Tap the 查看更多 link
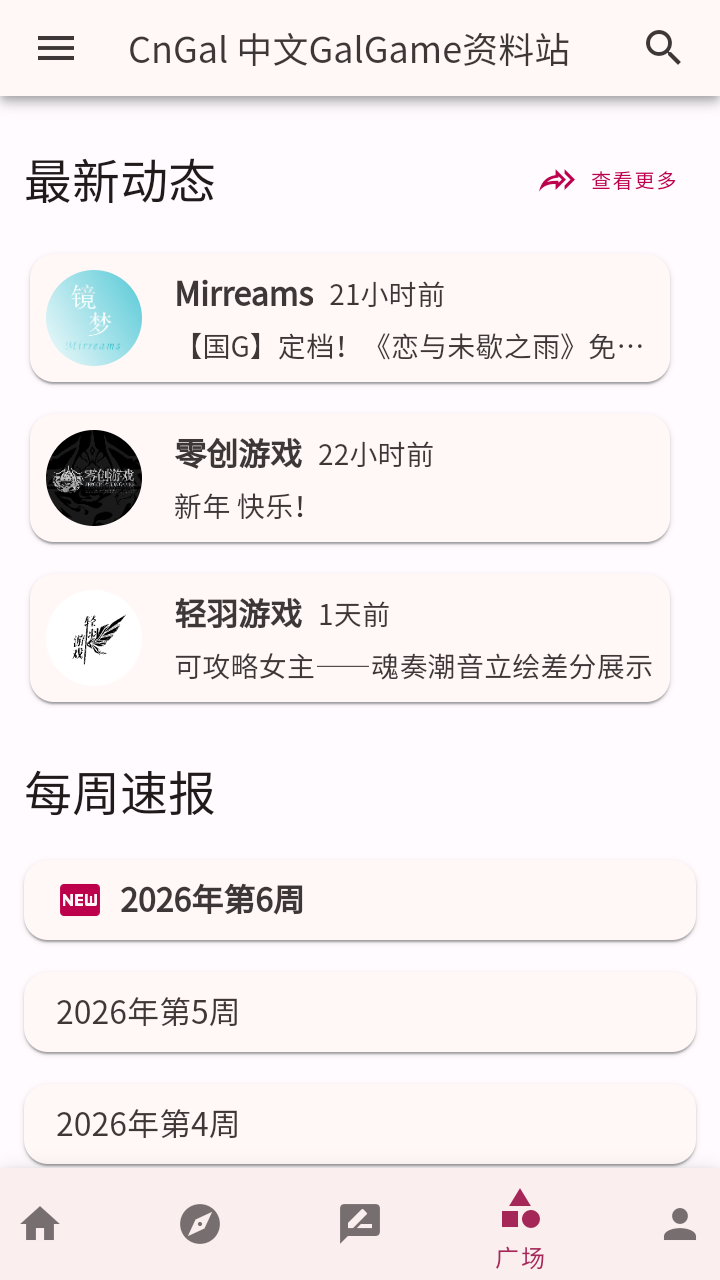Screen dimensions: 720x1280 point(609,181)
